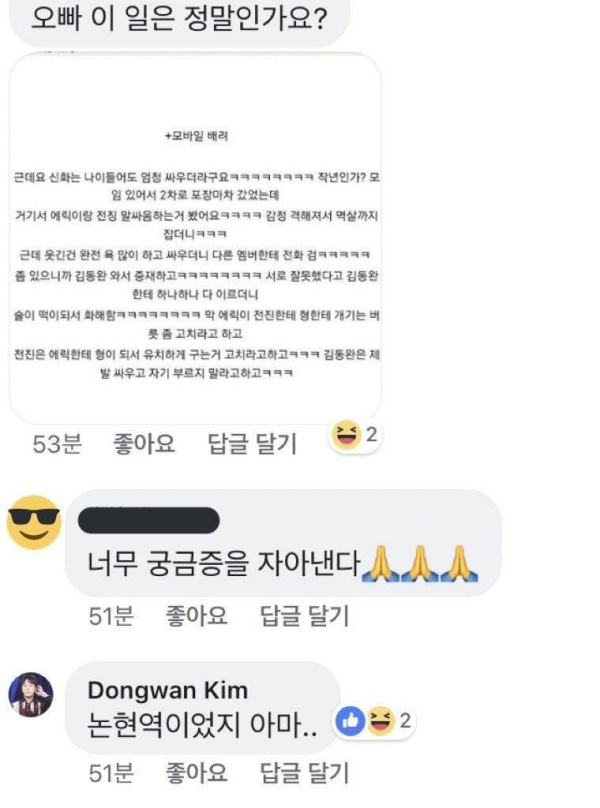Screen dimensions: 600x808
Task: Like Dongwan Kim's comment
Action: click(195, 773)
